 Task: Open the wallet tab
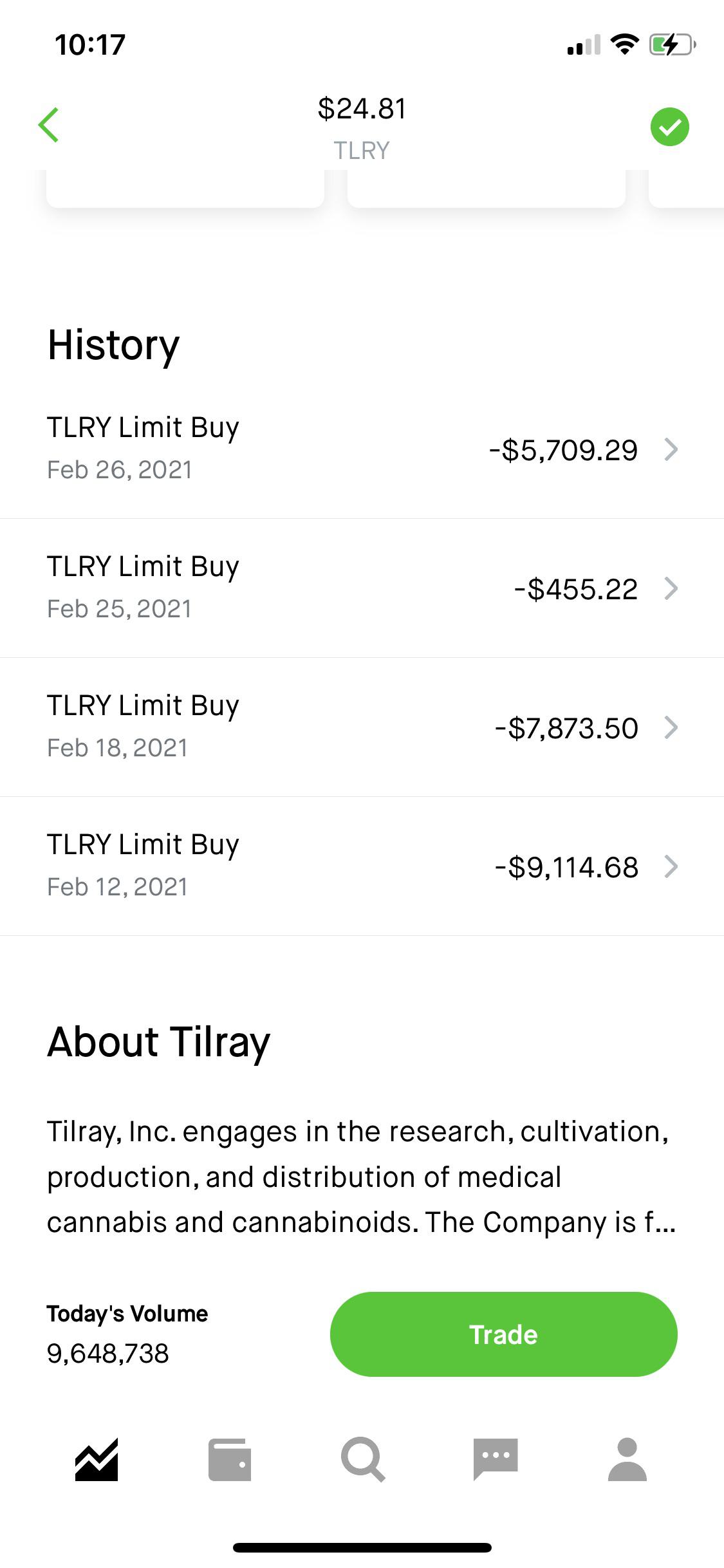[230, 1459]
